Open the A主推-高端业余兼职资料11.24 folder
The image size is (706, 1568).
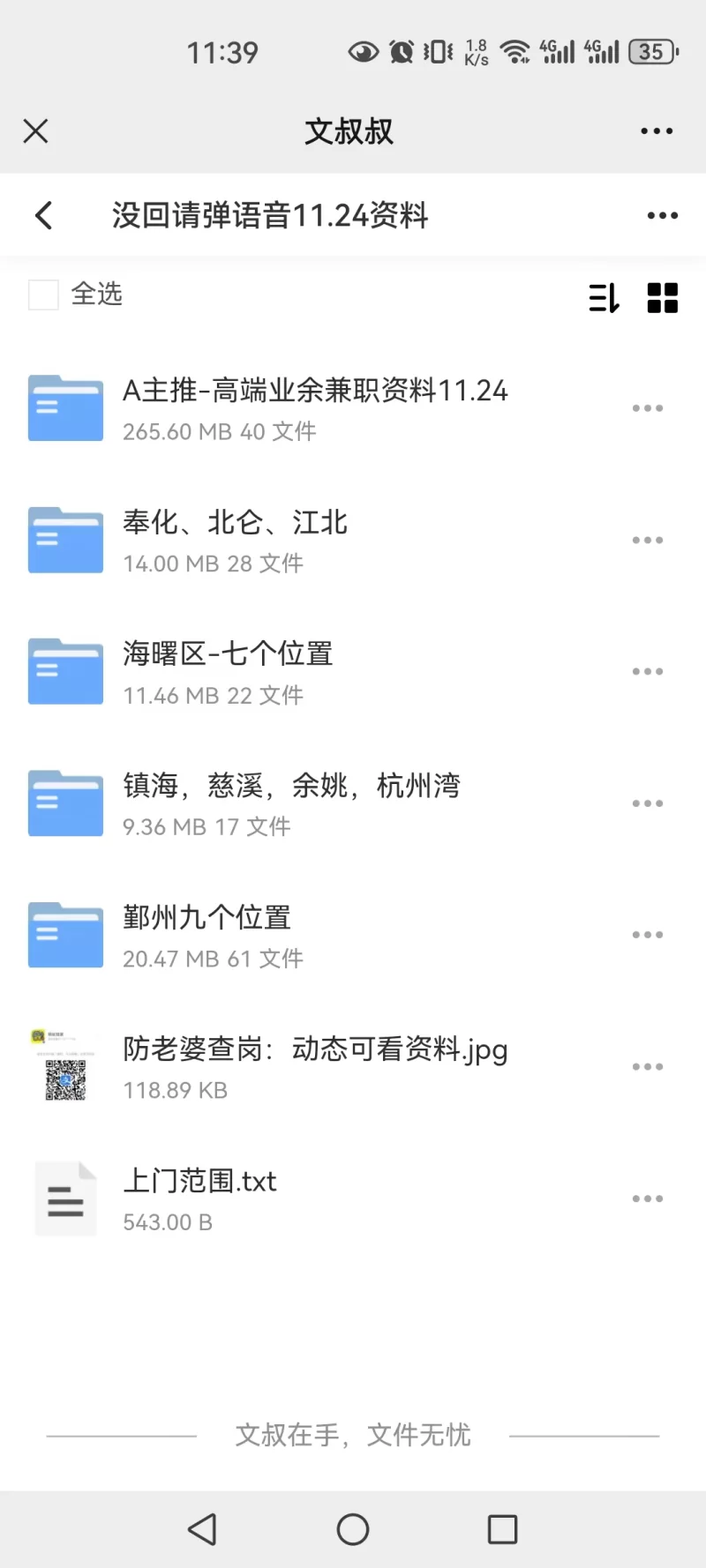(x=314, y=407)
